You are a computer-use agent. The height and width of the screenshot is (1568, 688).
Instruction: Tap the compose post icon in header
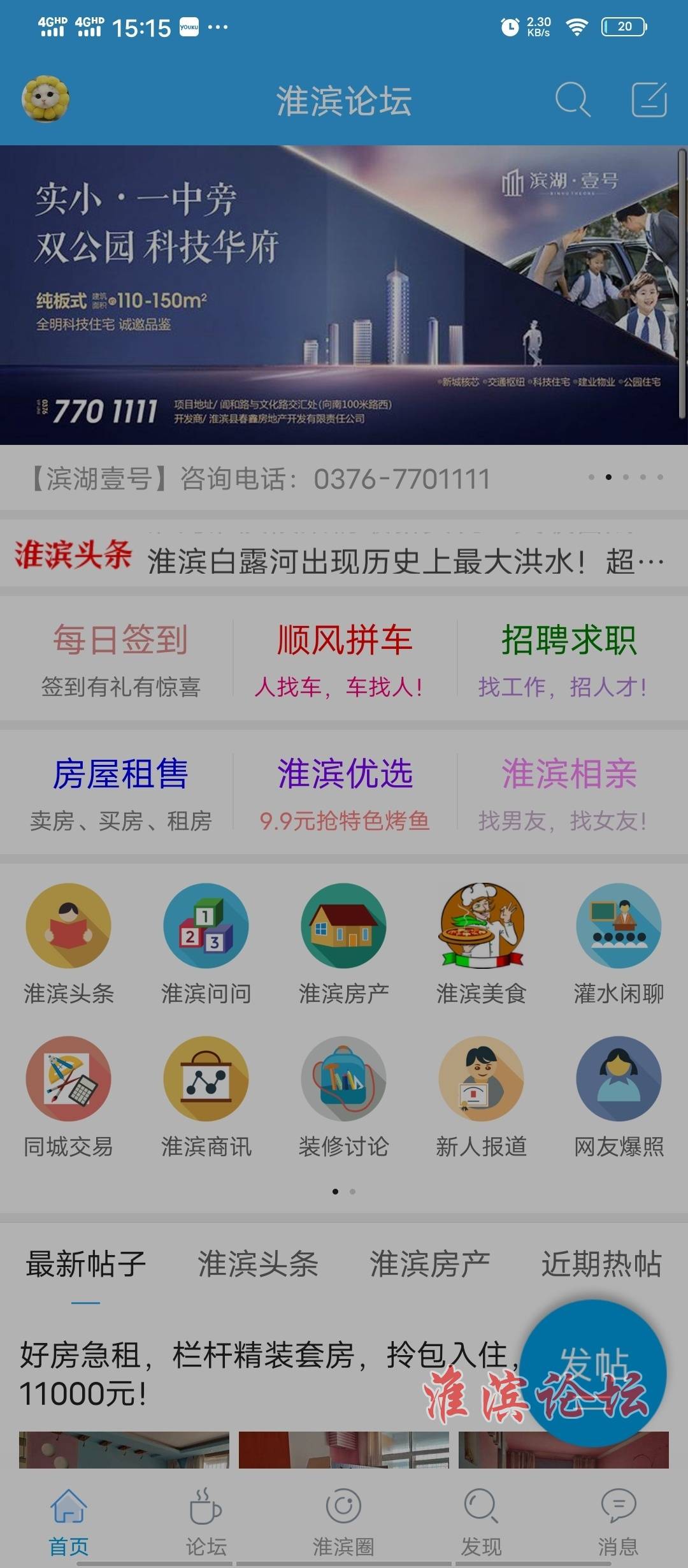click(649, 99)
